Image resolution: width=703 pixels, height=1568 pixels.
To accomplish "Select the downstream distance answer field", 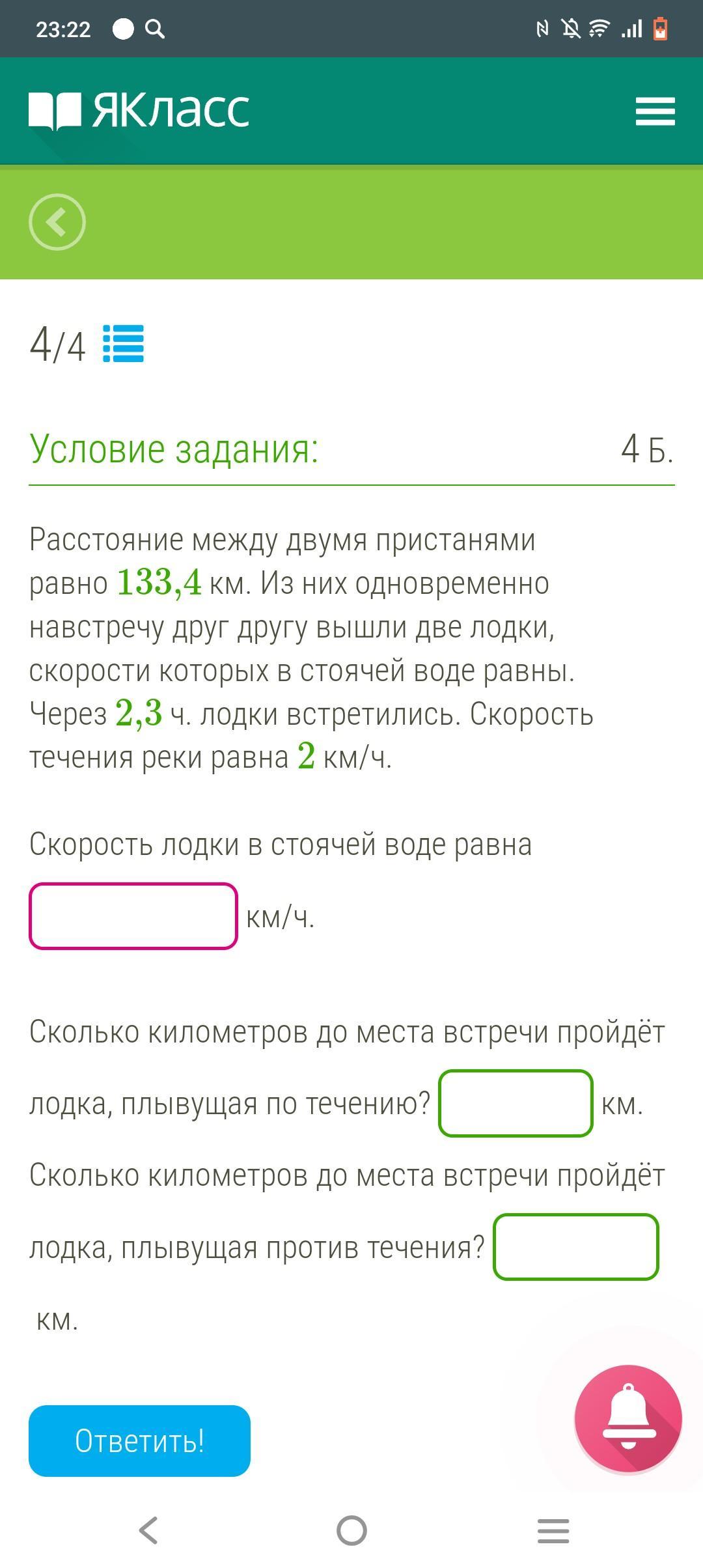I will click(516, 1103).
